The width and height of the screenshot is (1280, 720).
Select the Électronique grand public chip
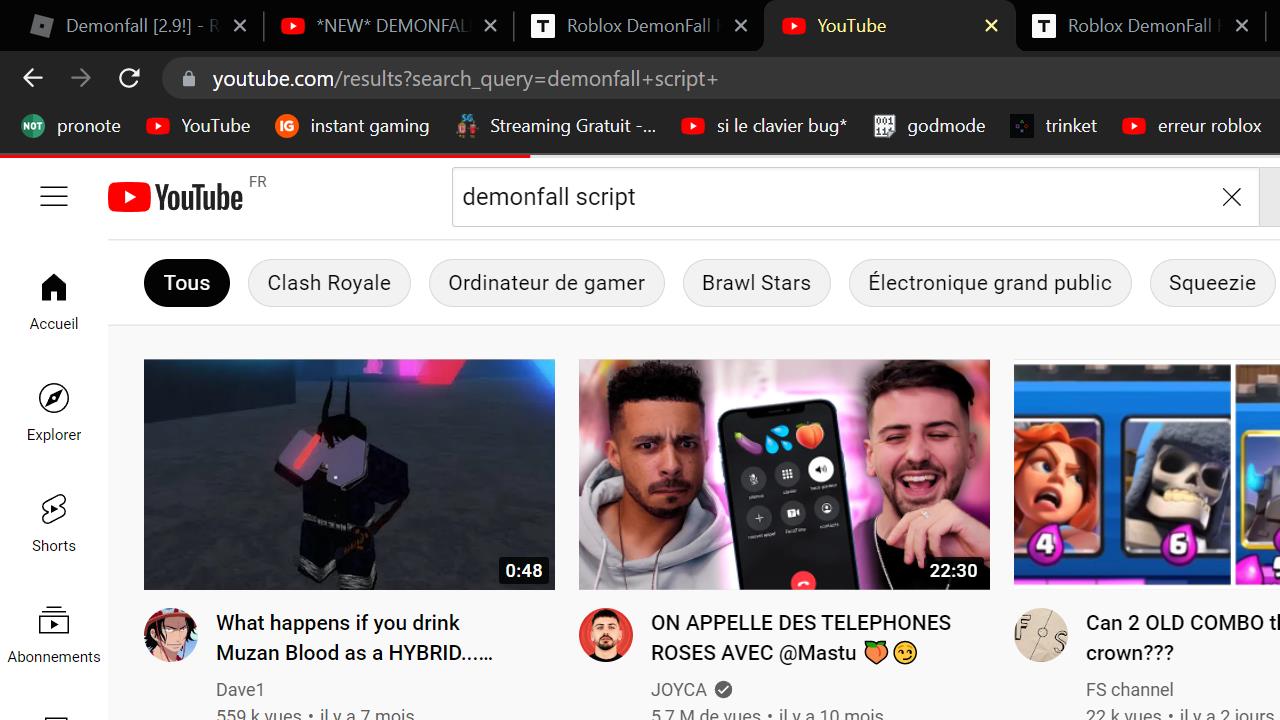click(989, 283)
